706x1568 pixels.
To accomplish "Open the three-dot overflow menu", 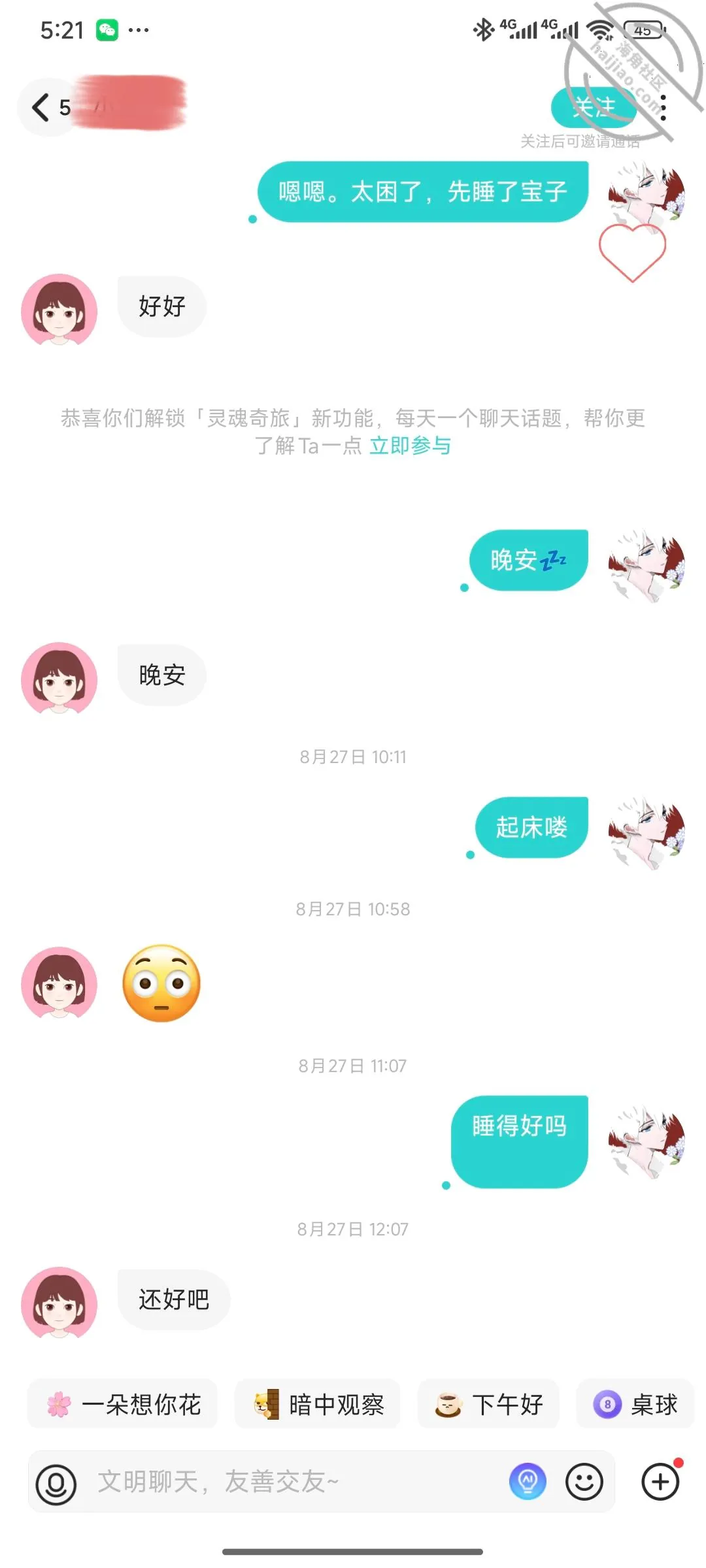I will [664, 108].
